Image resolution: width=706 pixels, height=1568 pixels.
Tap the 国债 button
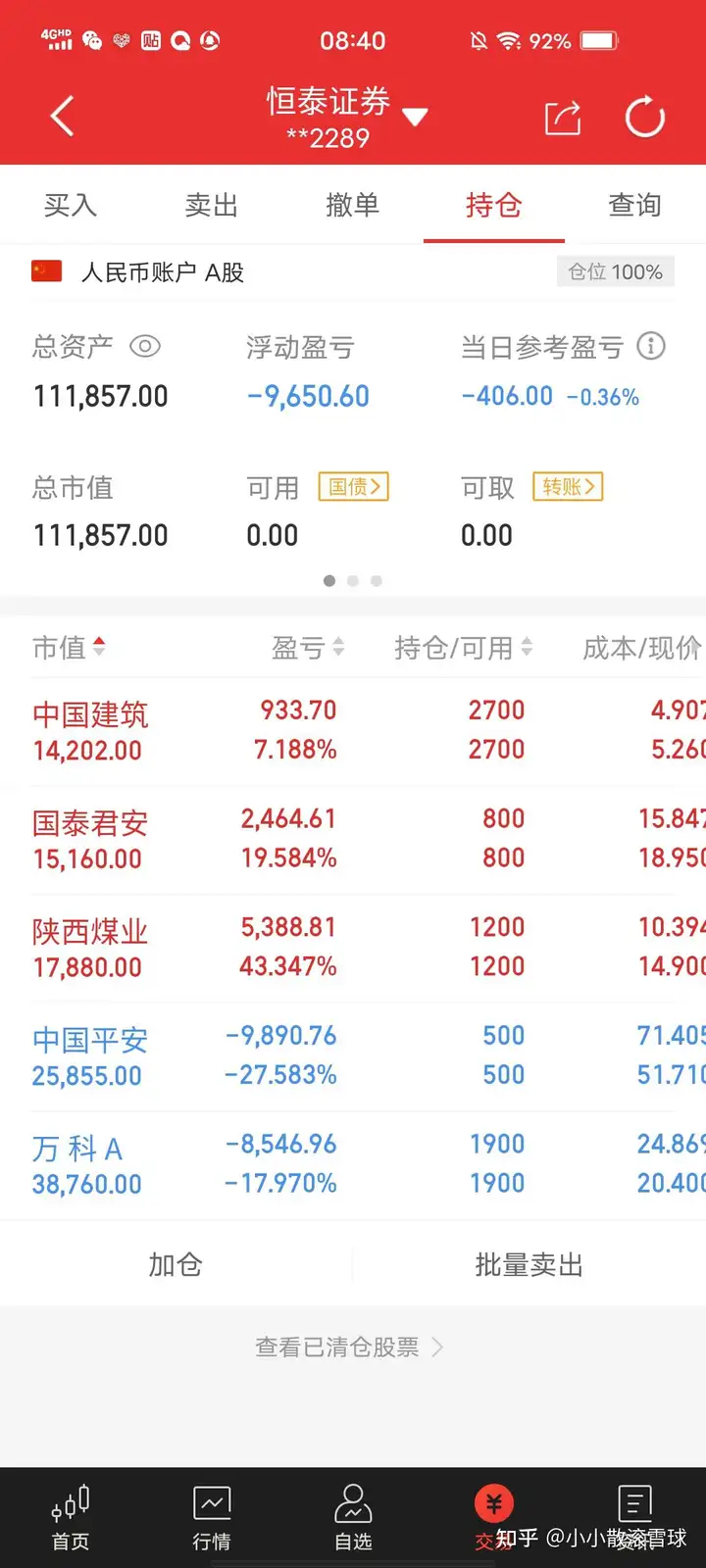coord(354,487)
